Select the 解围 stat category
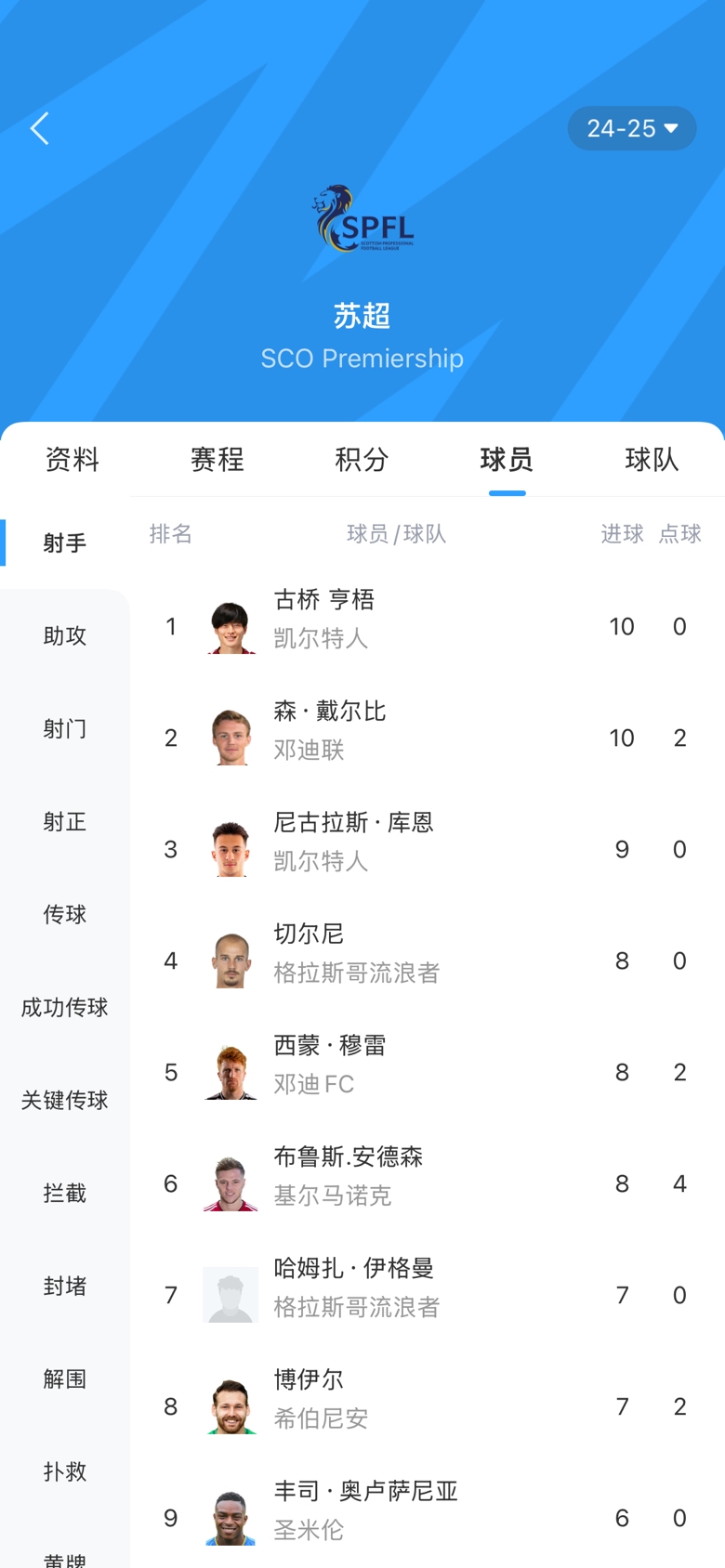This screenshot has height=1568, width=725. tap(65, 1379)
